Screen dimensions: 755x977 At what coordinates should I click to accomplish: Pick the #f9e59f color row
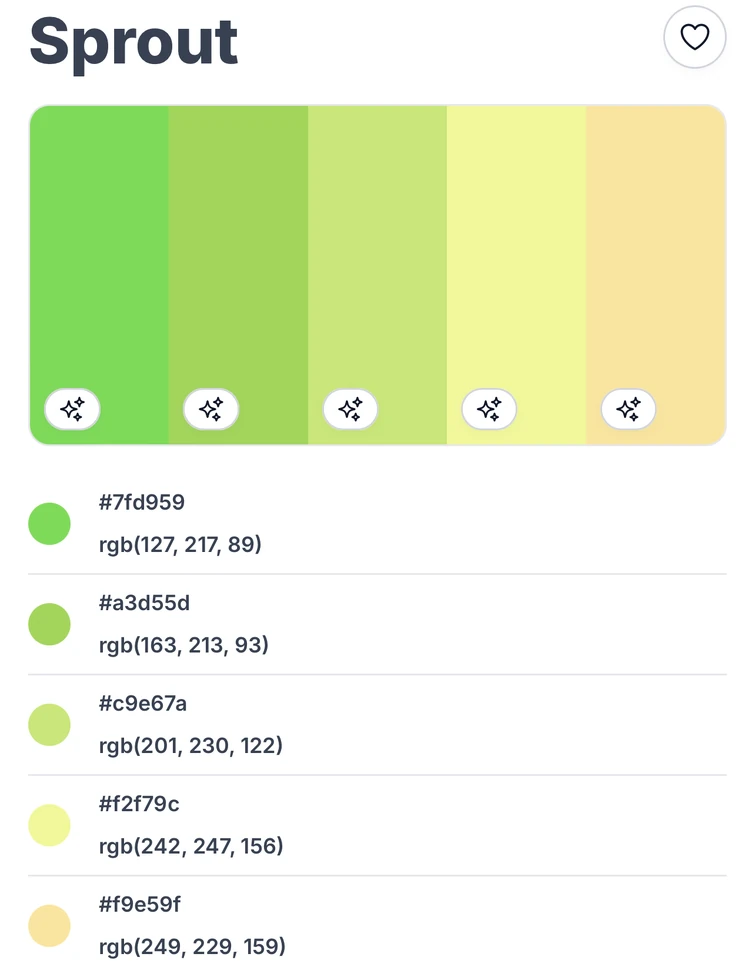(378, 926)
